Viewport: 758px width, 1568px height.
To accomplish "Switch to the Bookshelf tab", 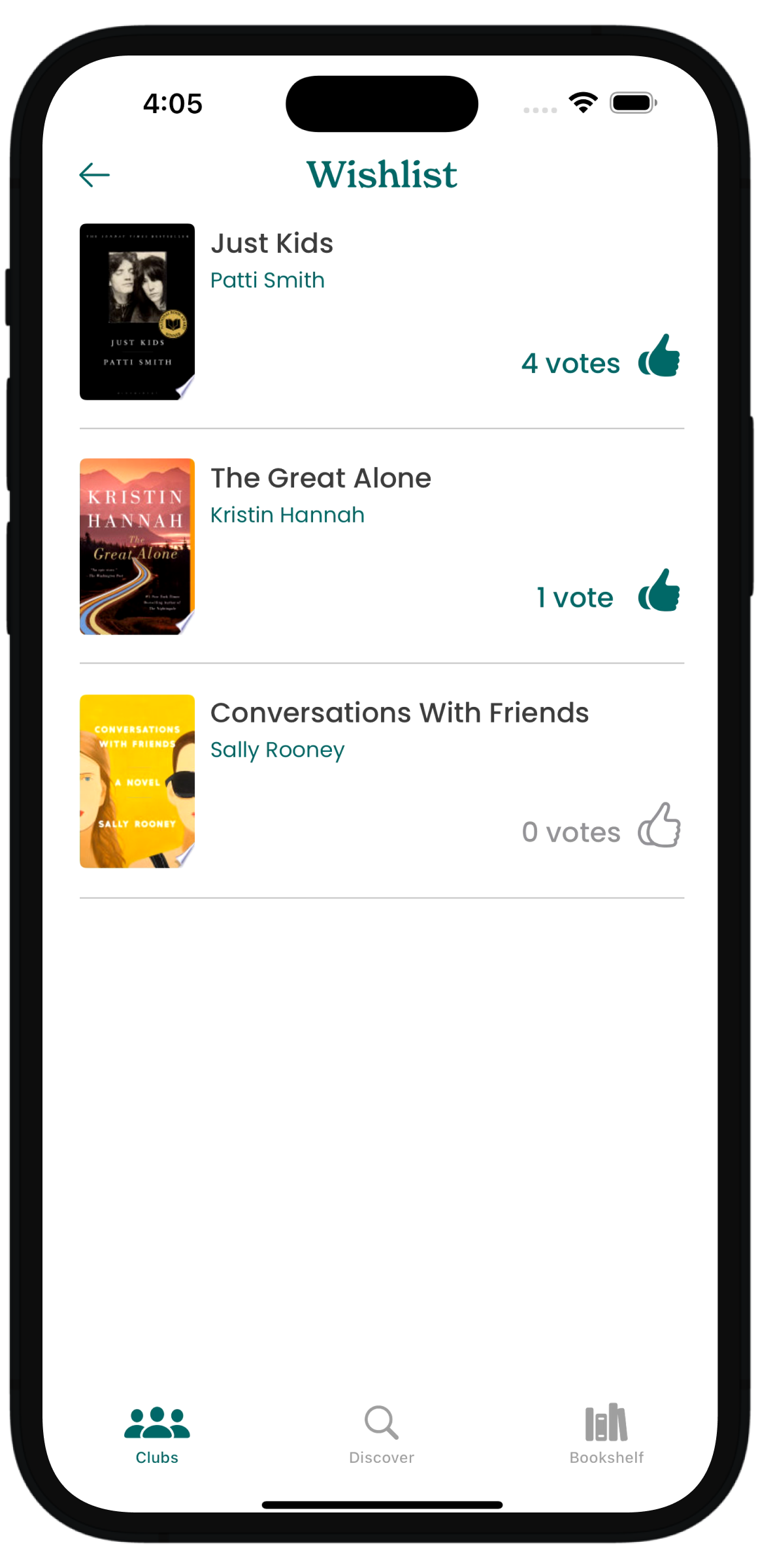I will [606, 1435].
